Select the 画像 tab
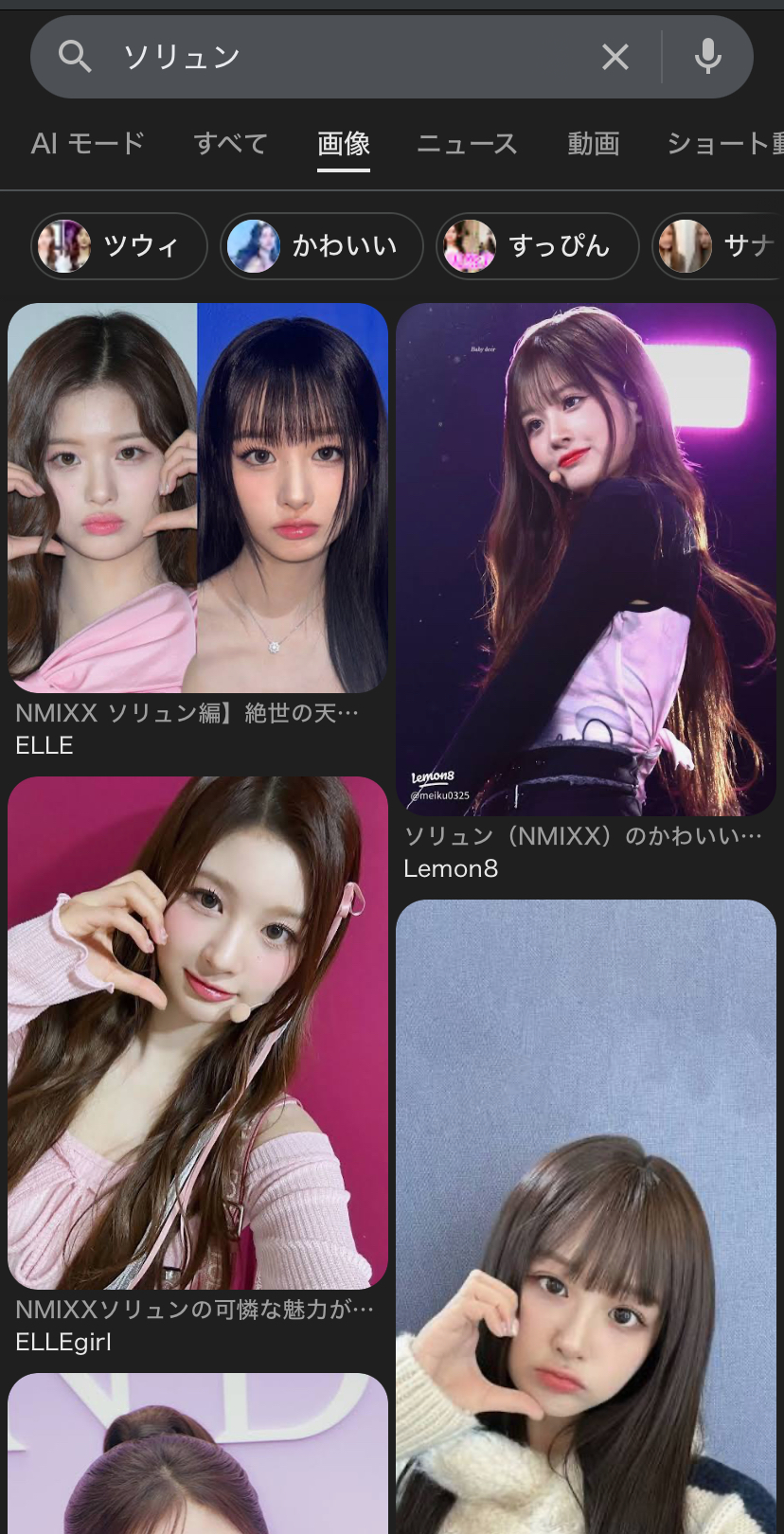 (x=343, y=144)
